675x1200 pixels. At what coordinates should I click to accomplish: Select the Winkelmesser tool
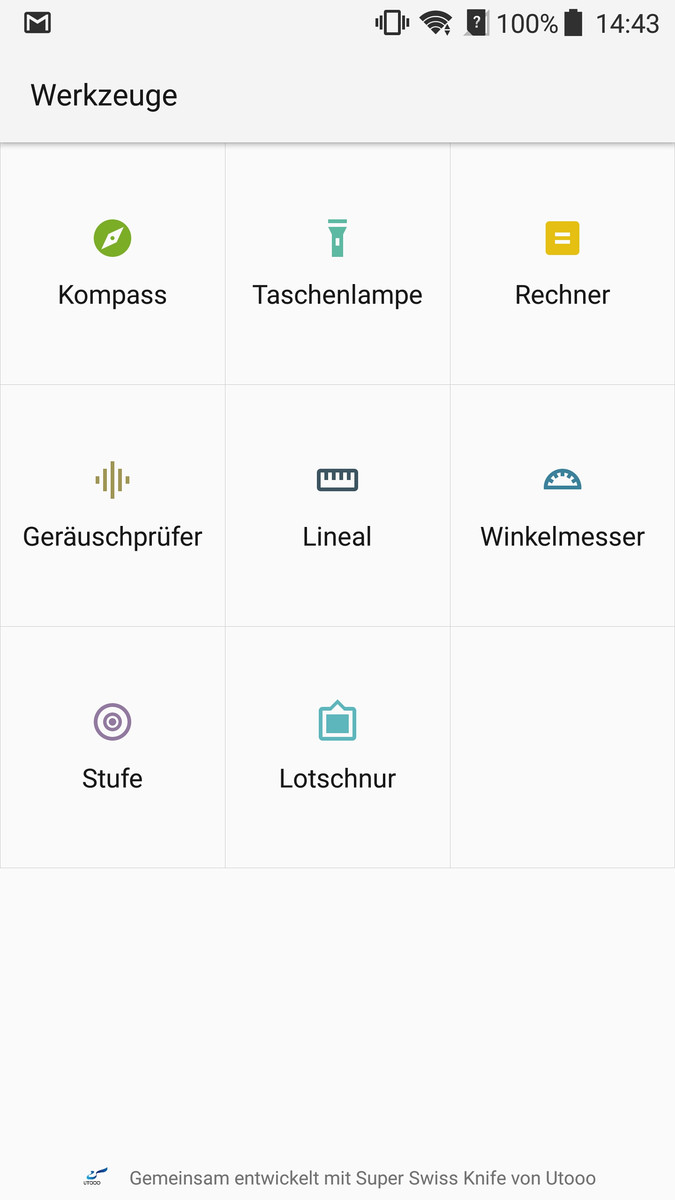562,506
